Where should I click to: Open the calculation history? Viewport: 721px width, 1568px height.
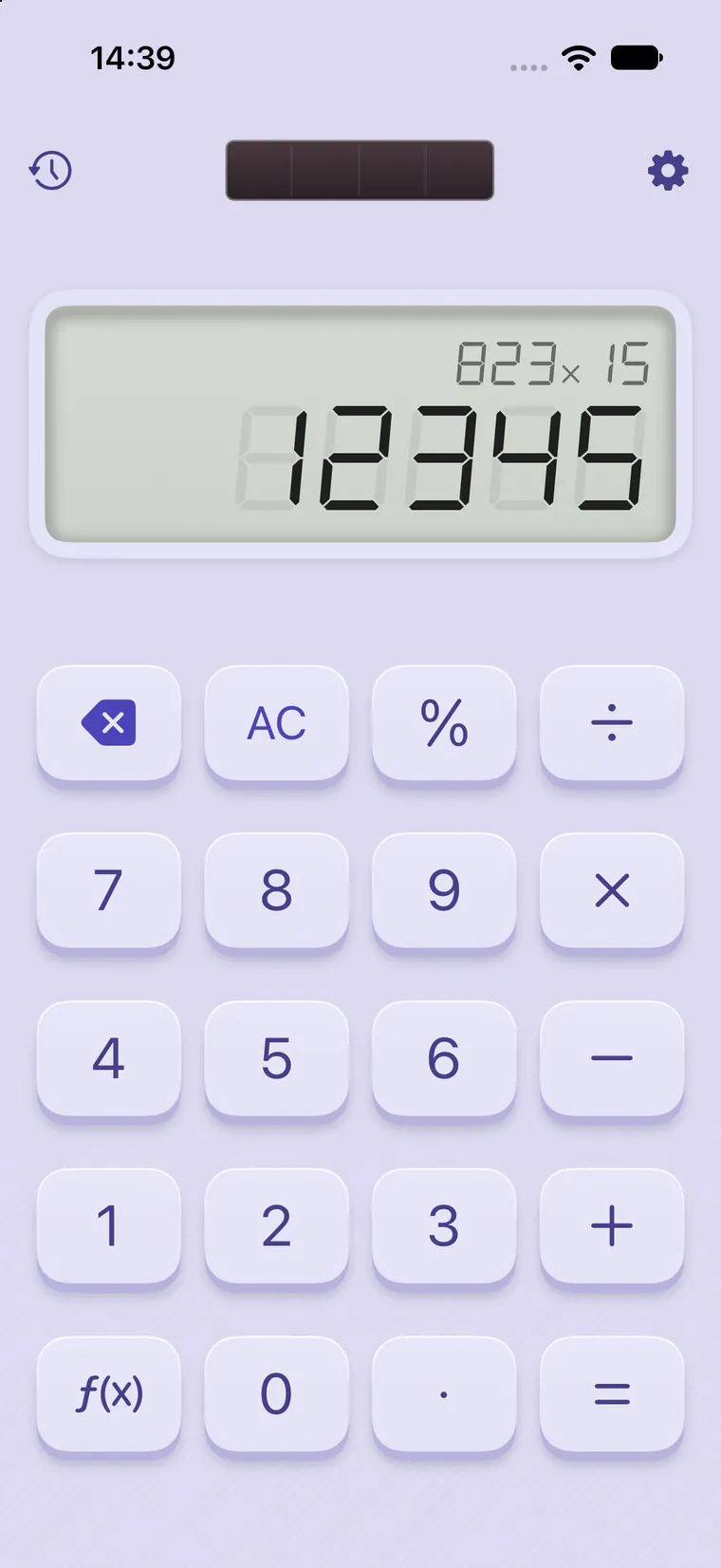pyautogui.click(x=50, y=171)
